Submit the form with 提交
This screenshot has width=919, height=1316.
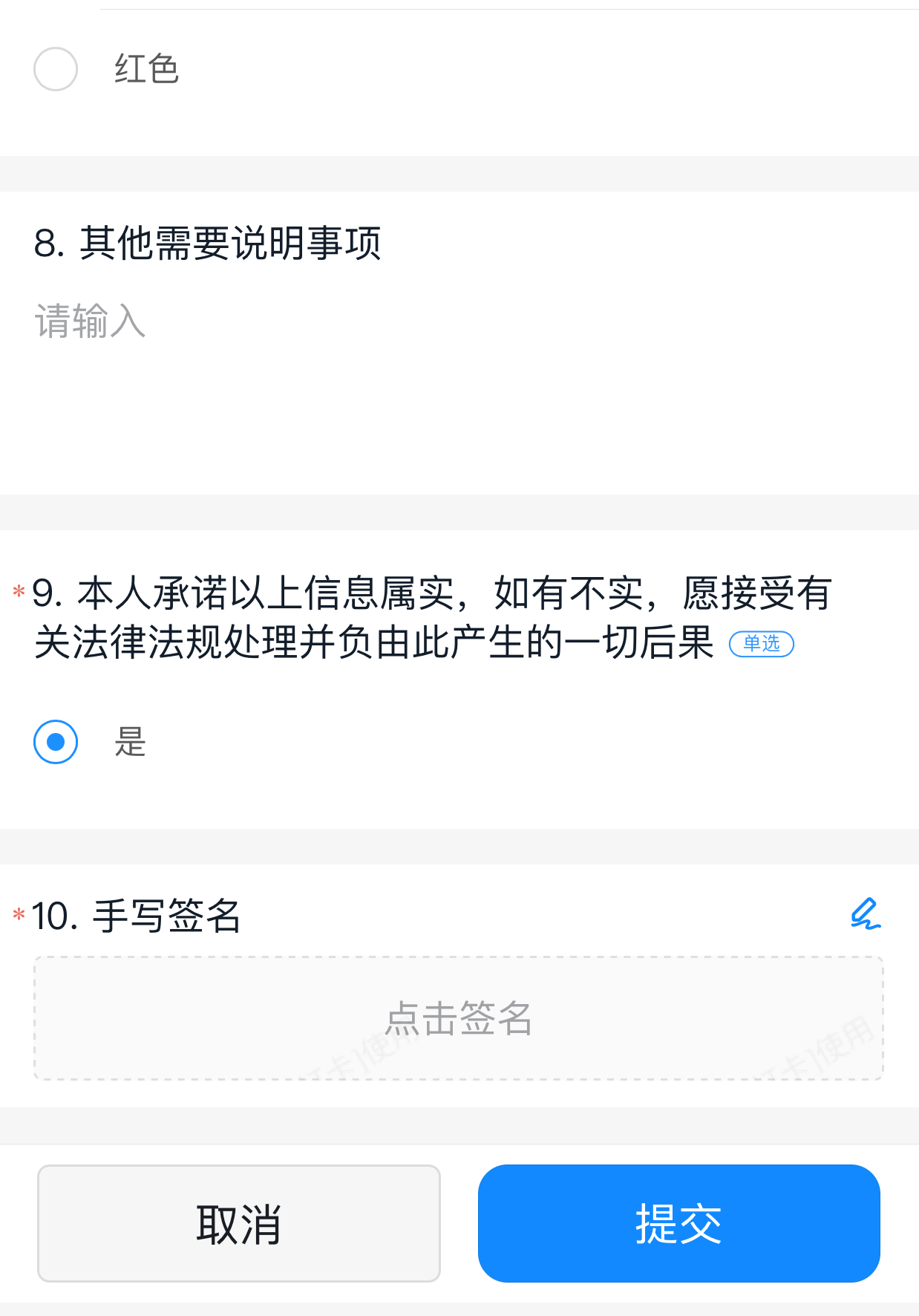click(678, 1223)
